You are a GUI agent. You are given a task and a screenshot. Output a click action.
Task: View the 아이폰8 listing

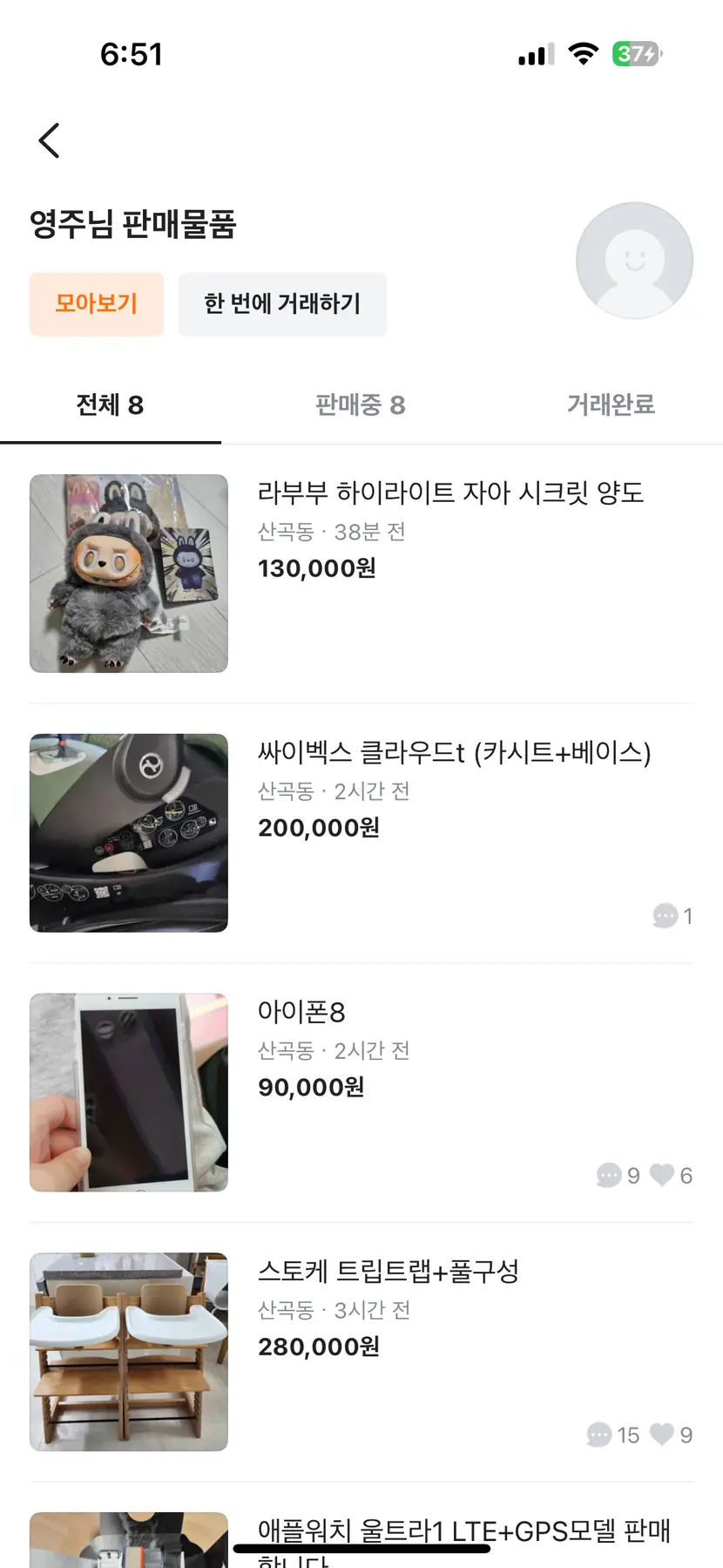point(301,1012)
